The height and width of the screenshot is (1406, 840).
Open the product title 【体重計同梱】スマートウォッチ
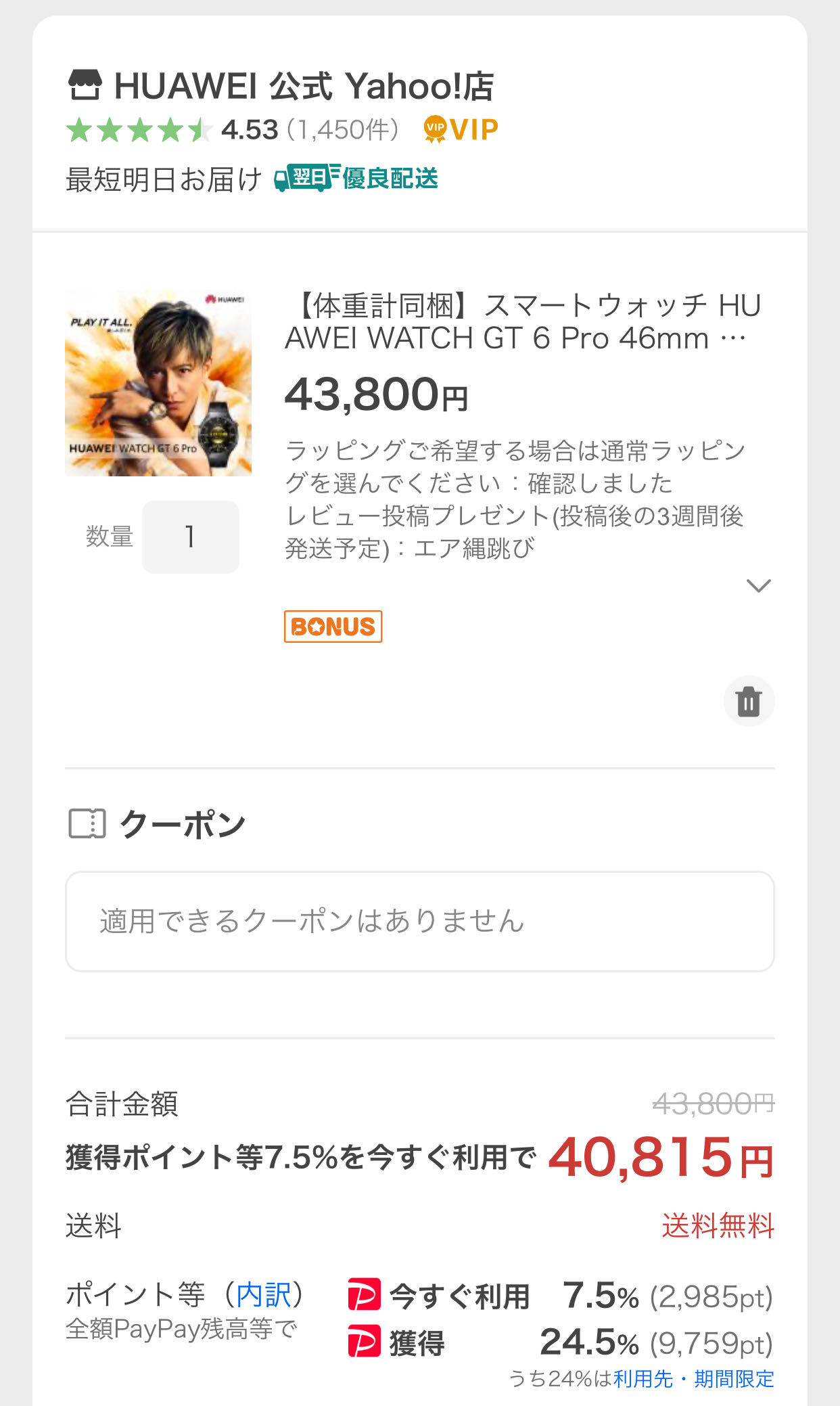pos(522,322)
